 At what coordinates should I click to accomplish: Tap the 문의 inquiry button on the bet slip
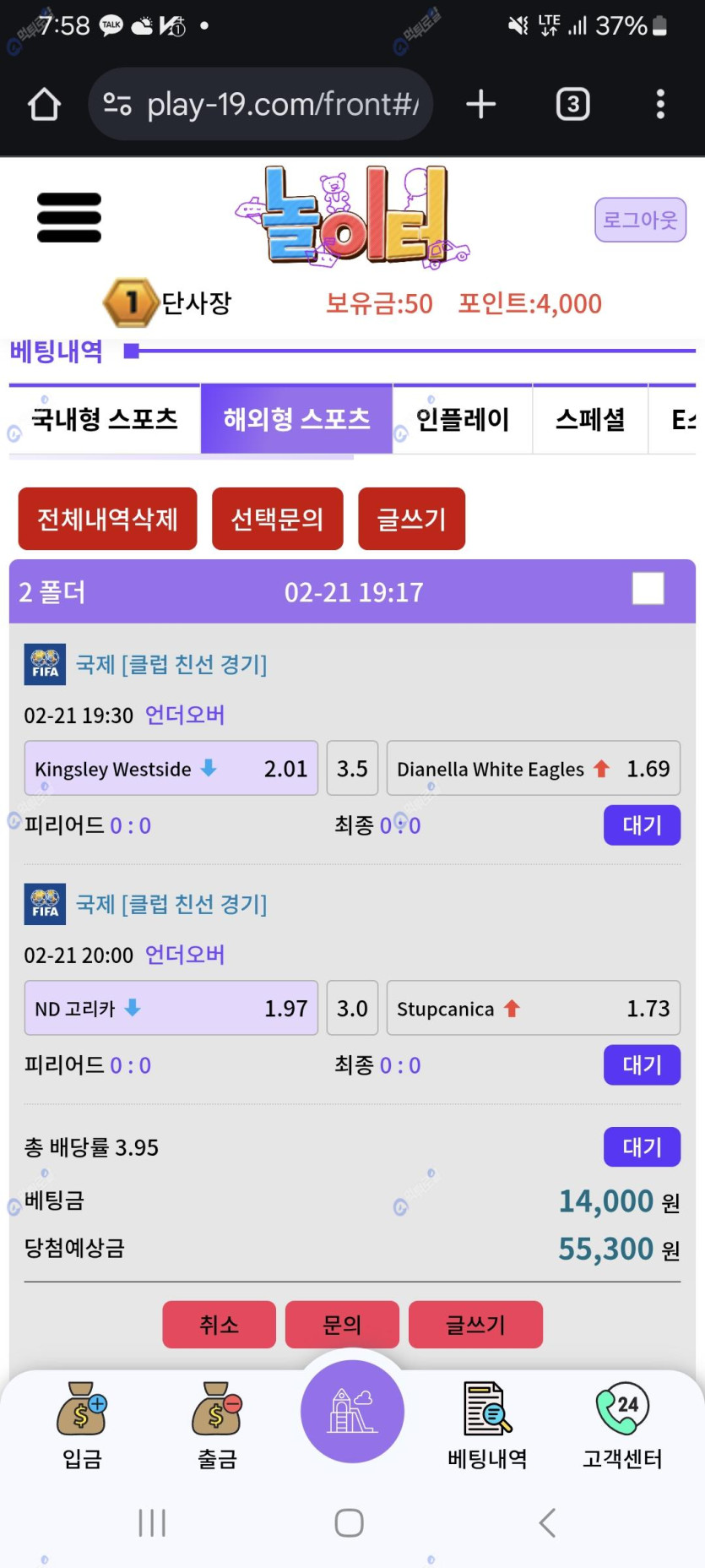coord(342,1324)
